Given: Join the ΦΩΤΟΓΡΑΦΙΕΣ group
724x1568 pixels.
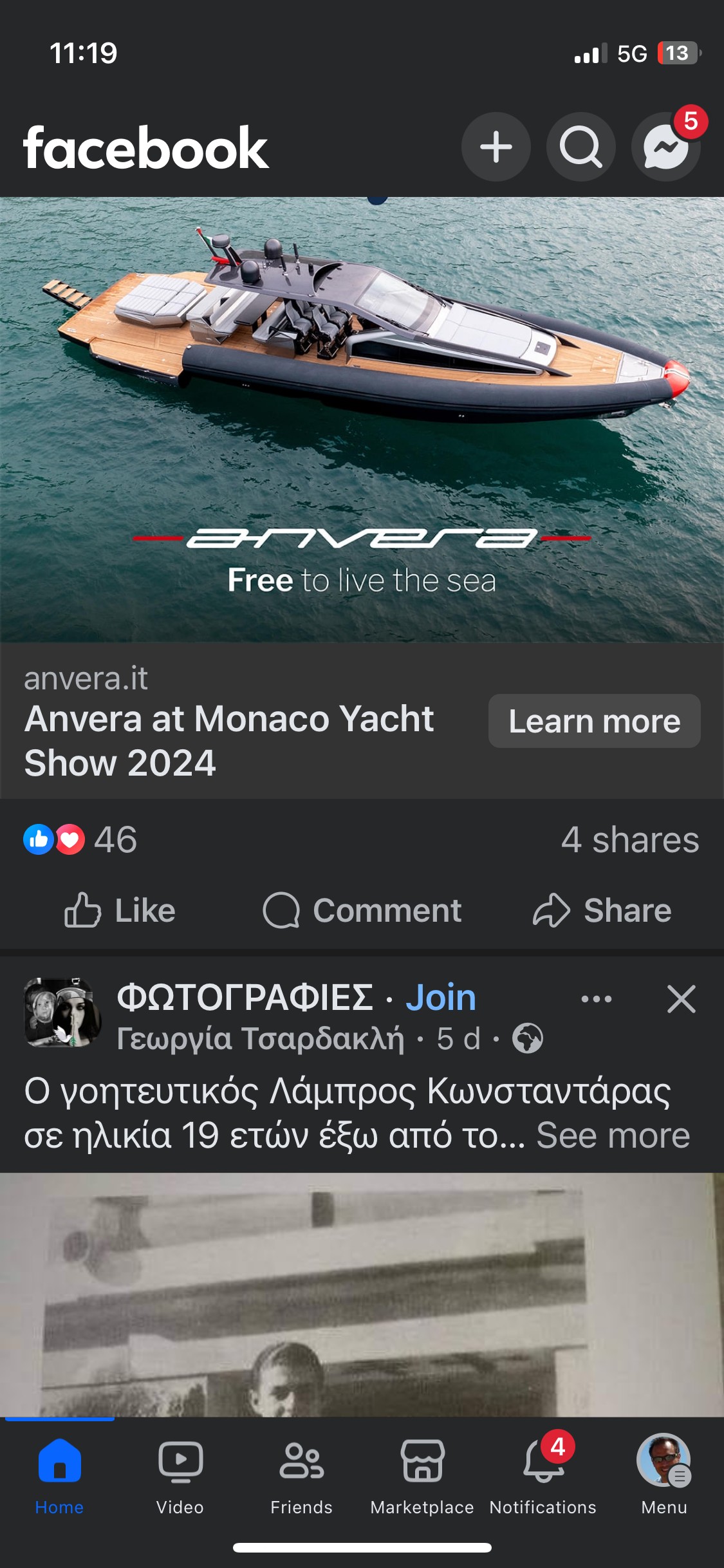Looking at the screenshot, I should pos(441,998).
